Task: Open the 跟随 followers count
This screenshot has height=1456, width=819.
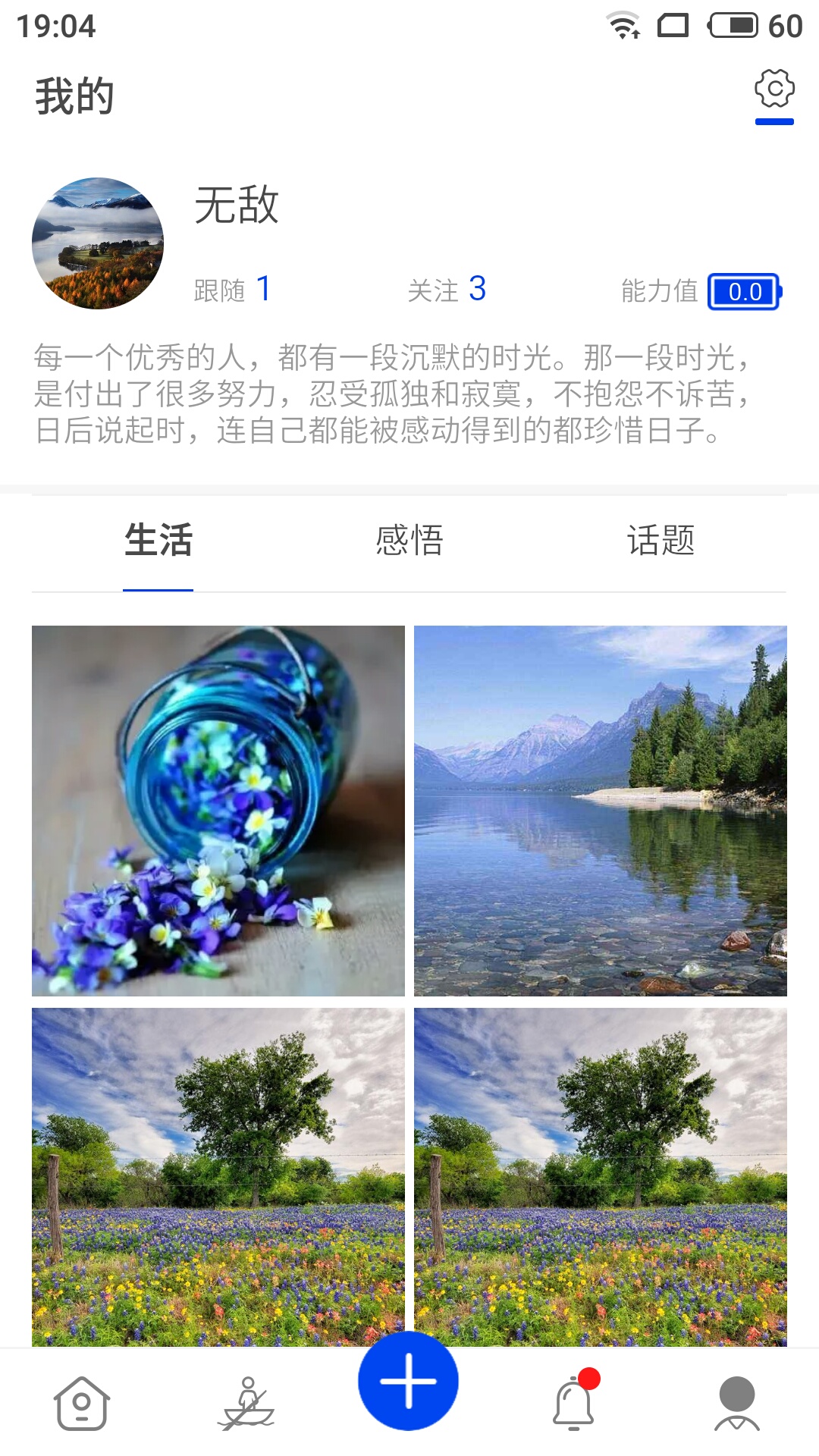Action: [x=233, y=290]
